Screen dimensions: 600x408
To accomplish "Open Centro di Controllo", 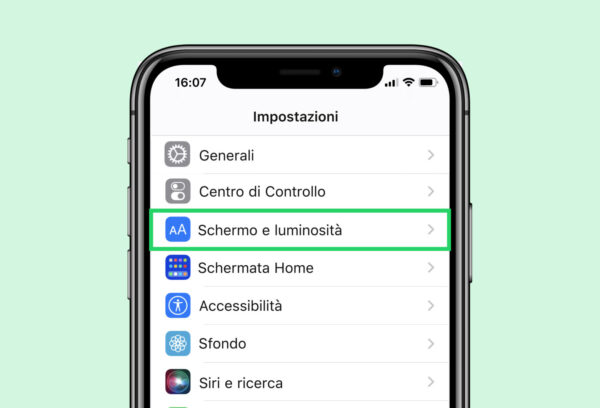I will tap(298, 191).
